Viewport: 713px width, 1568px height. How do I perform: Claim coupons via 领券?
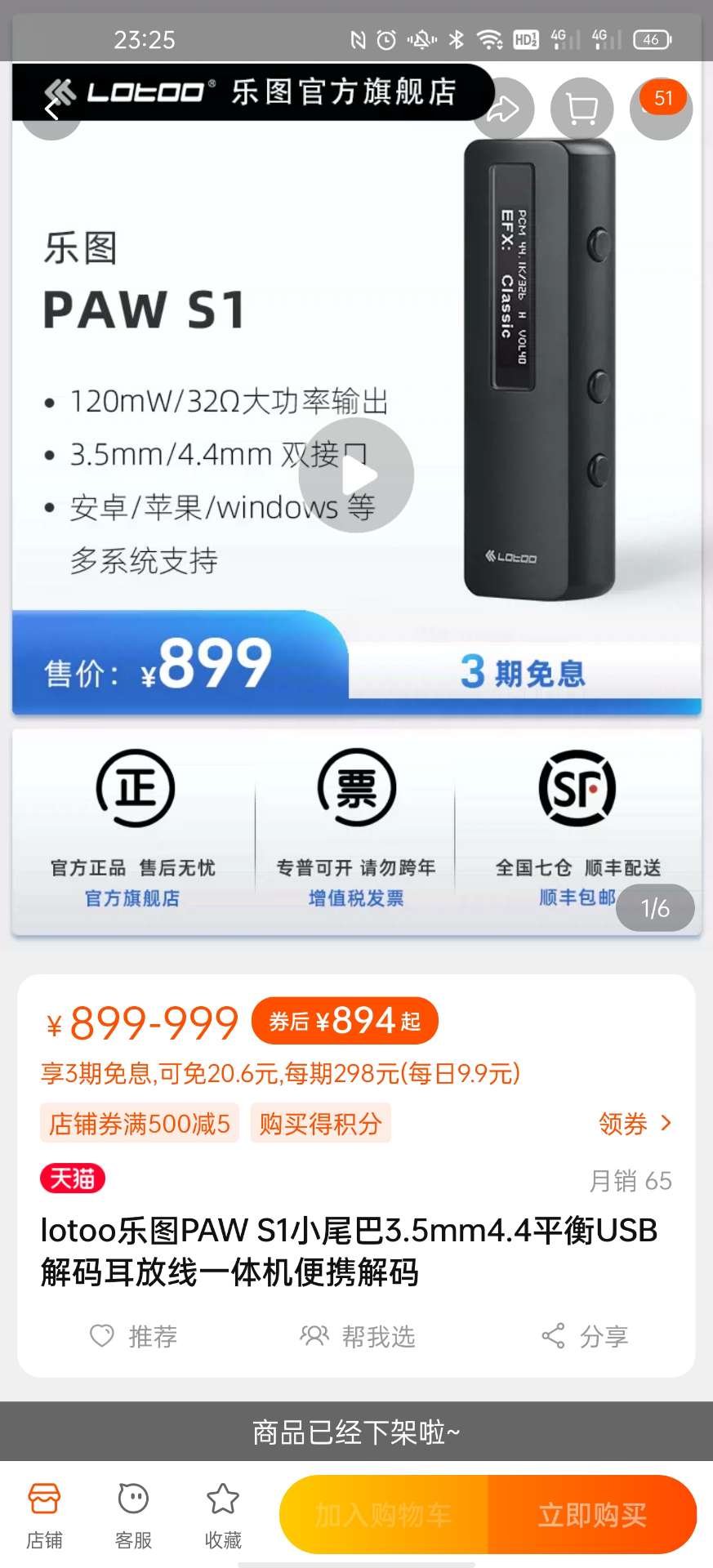pos(635,1124)
